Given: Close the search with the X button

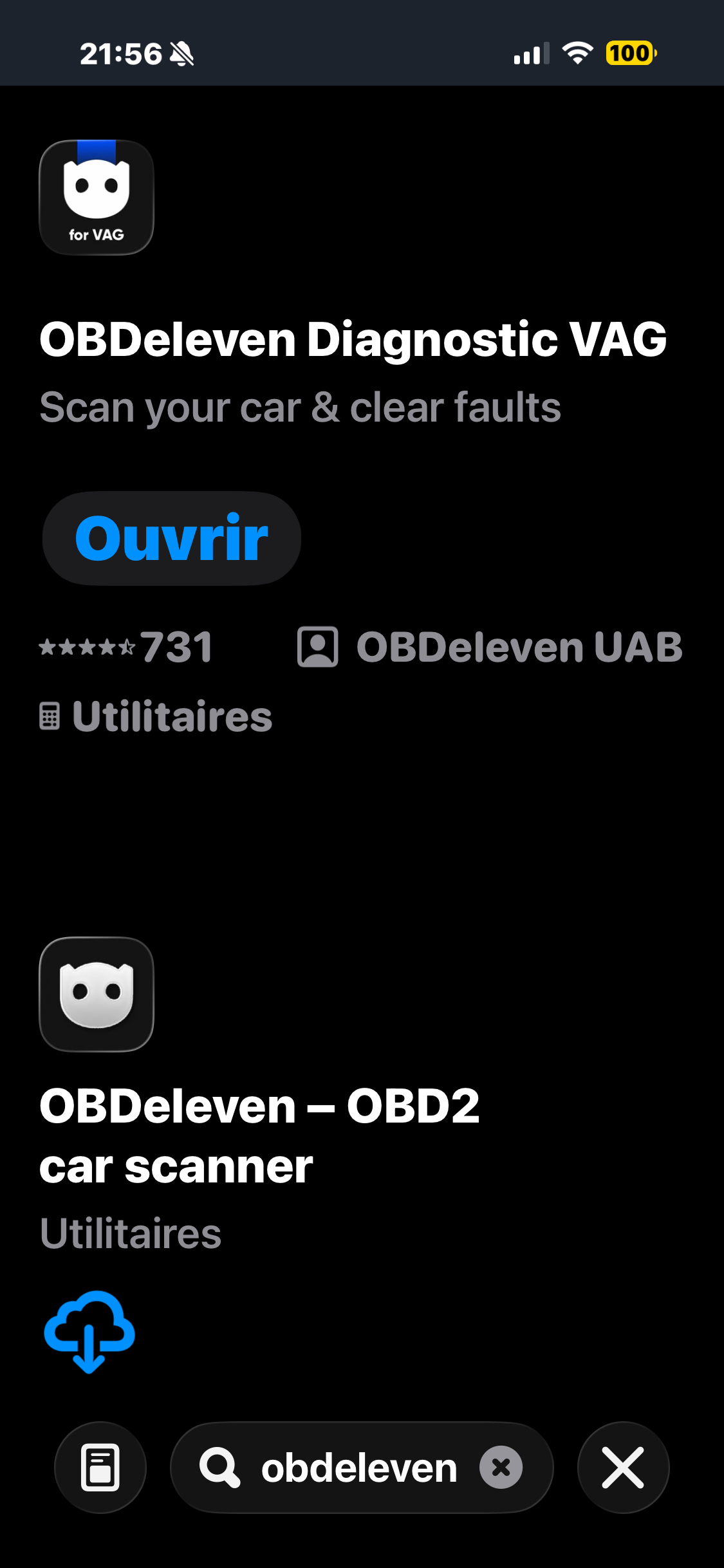Looking at the screenshot, I should [x=622, y=1468].
